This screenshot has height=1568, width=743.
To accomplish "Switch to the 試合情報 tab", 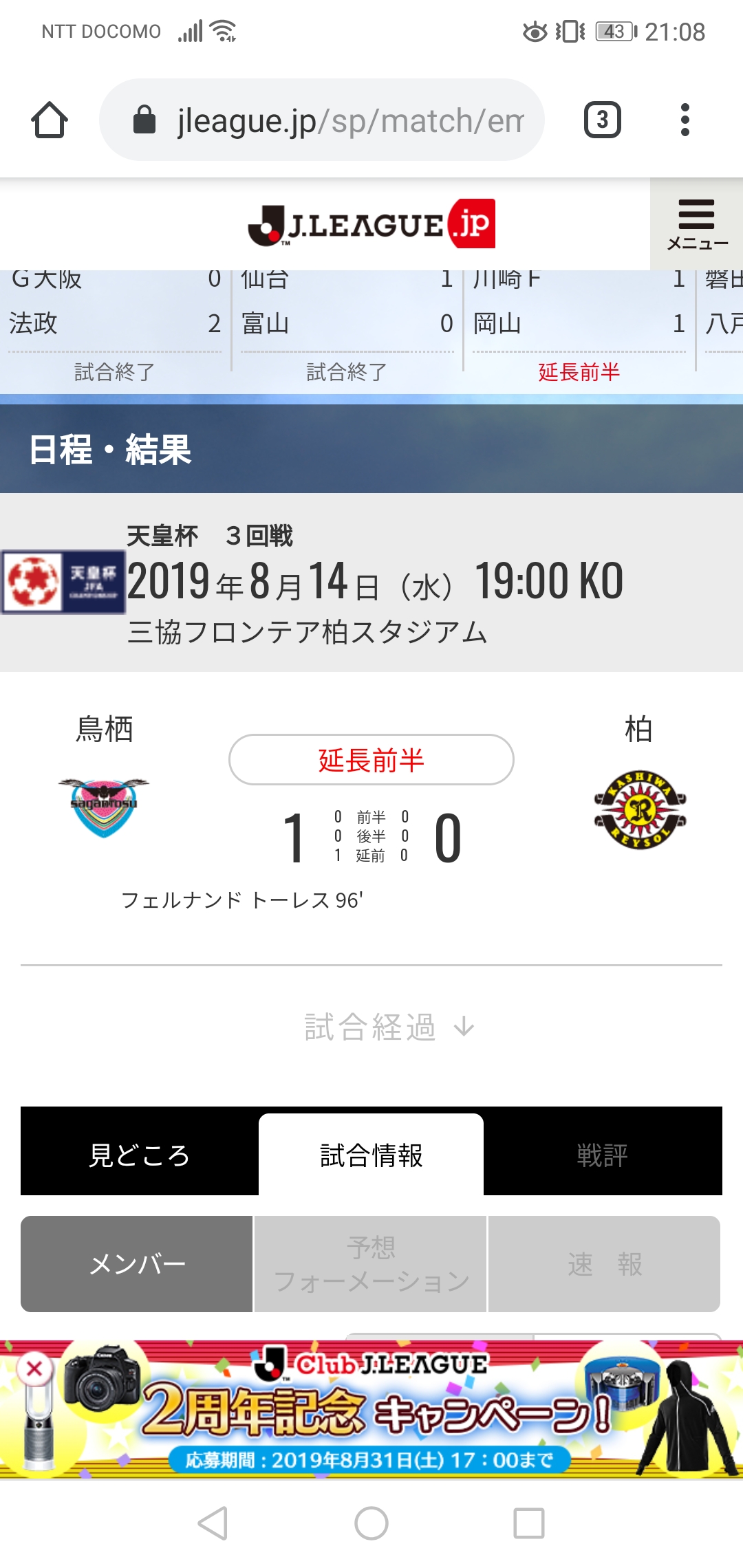I will [x=371, y=1155].
